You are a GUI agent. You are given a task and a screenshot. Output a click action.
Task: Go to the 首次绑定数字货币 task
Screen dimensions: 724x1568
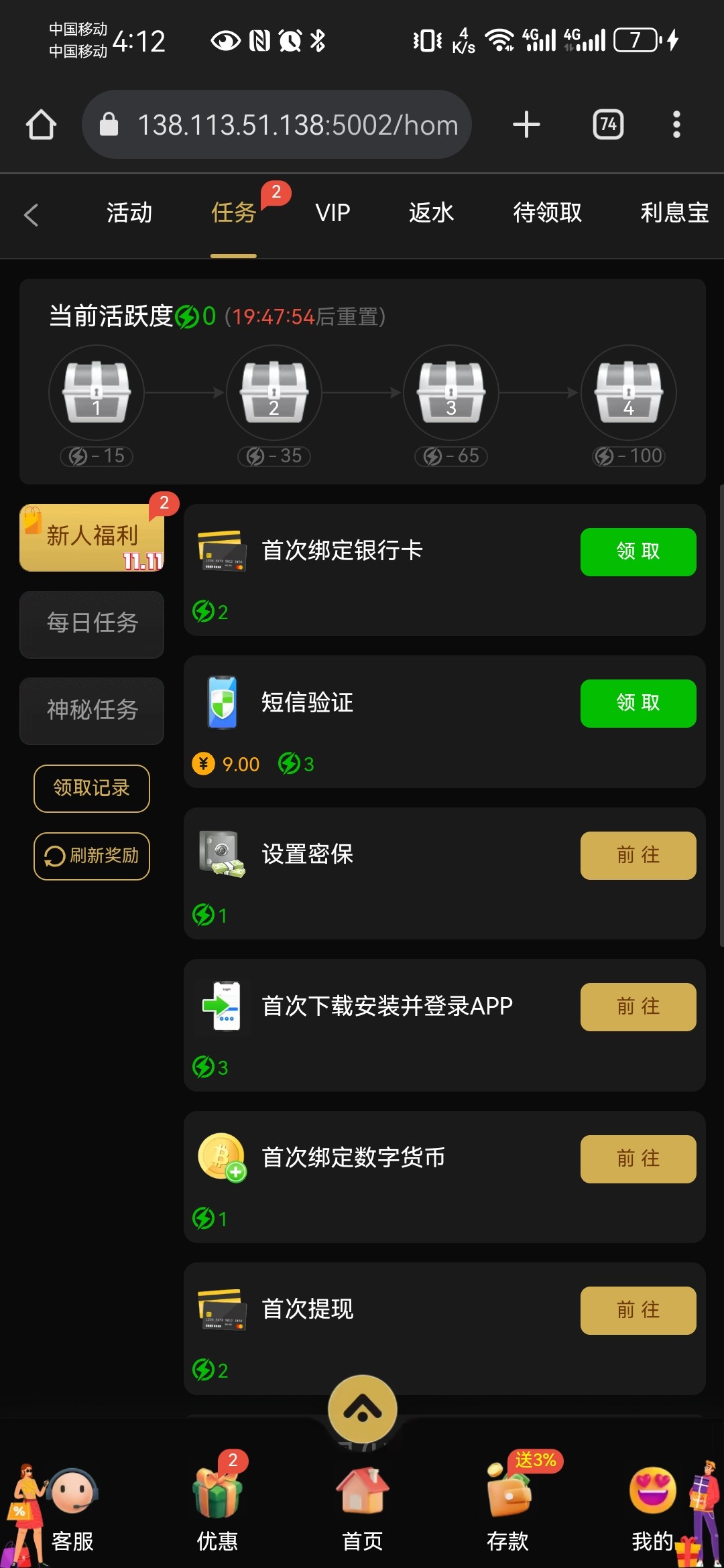(x=638, y=1159)
